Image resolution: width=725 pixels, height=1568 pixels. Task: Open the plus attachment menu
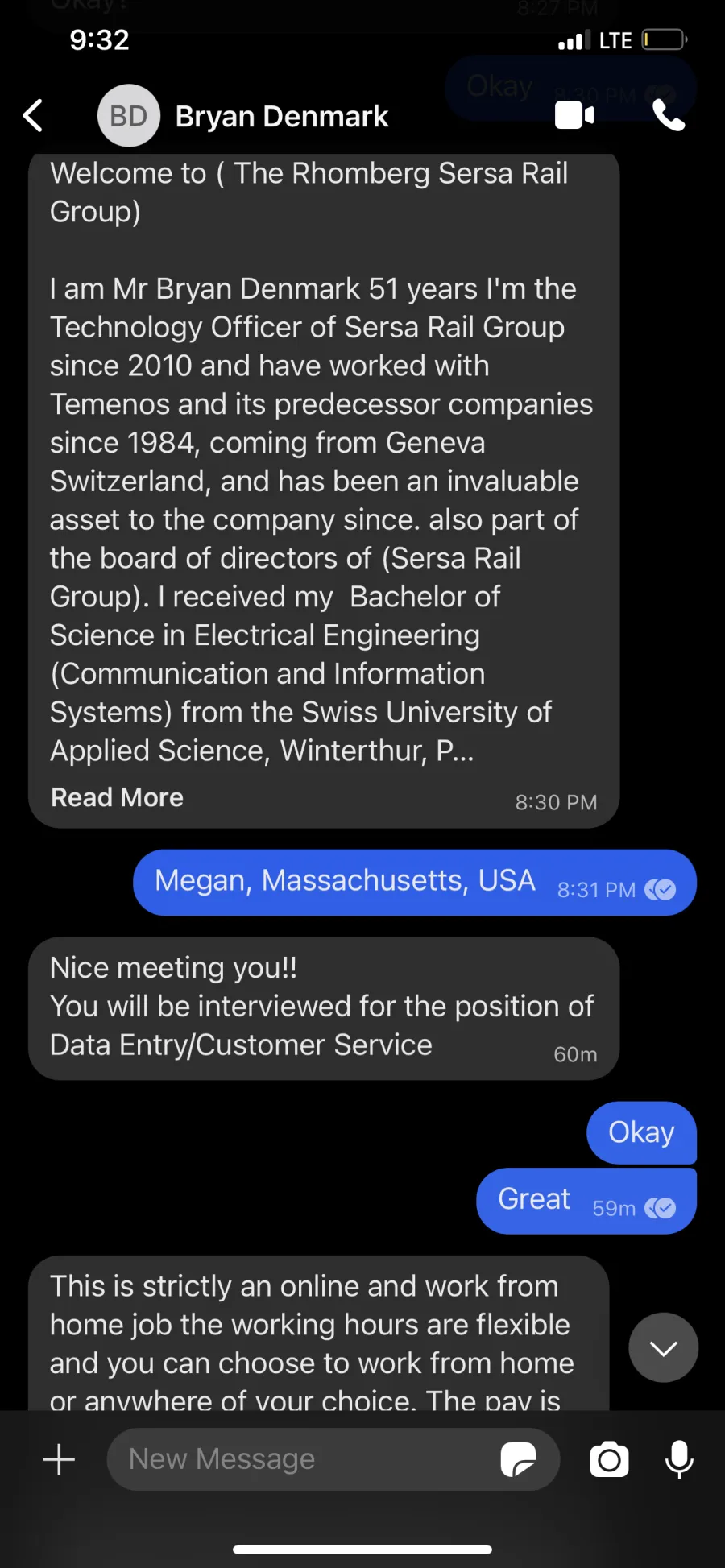click(x=59, y=1459)
